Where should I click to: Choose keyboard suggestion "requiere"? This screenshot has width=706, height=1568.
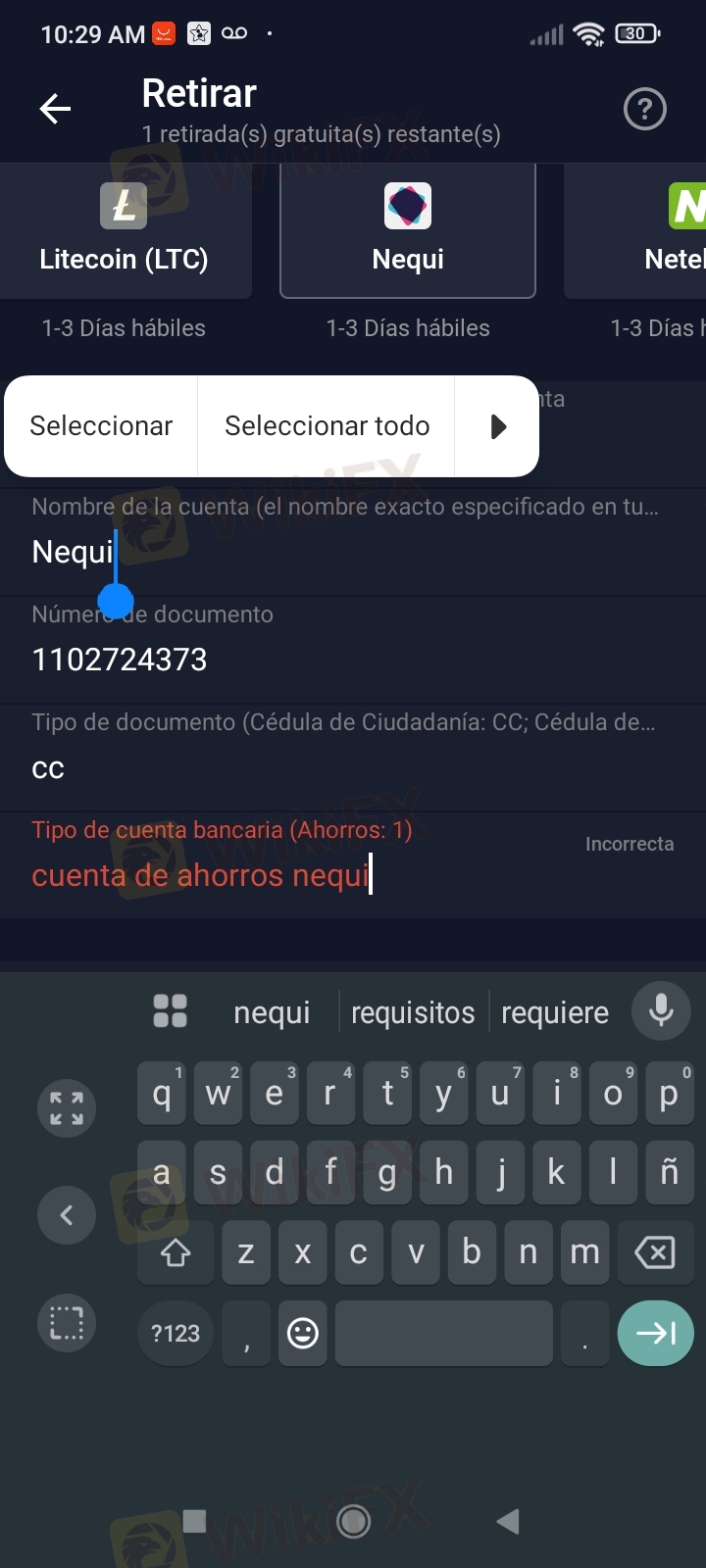coord(555,1012)
